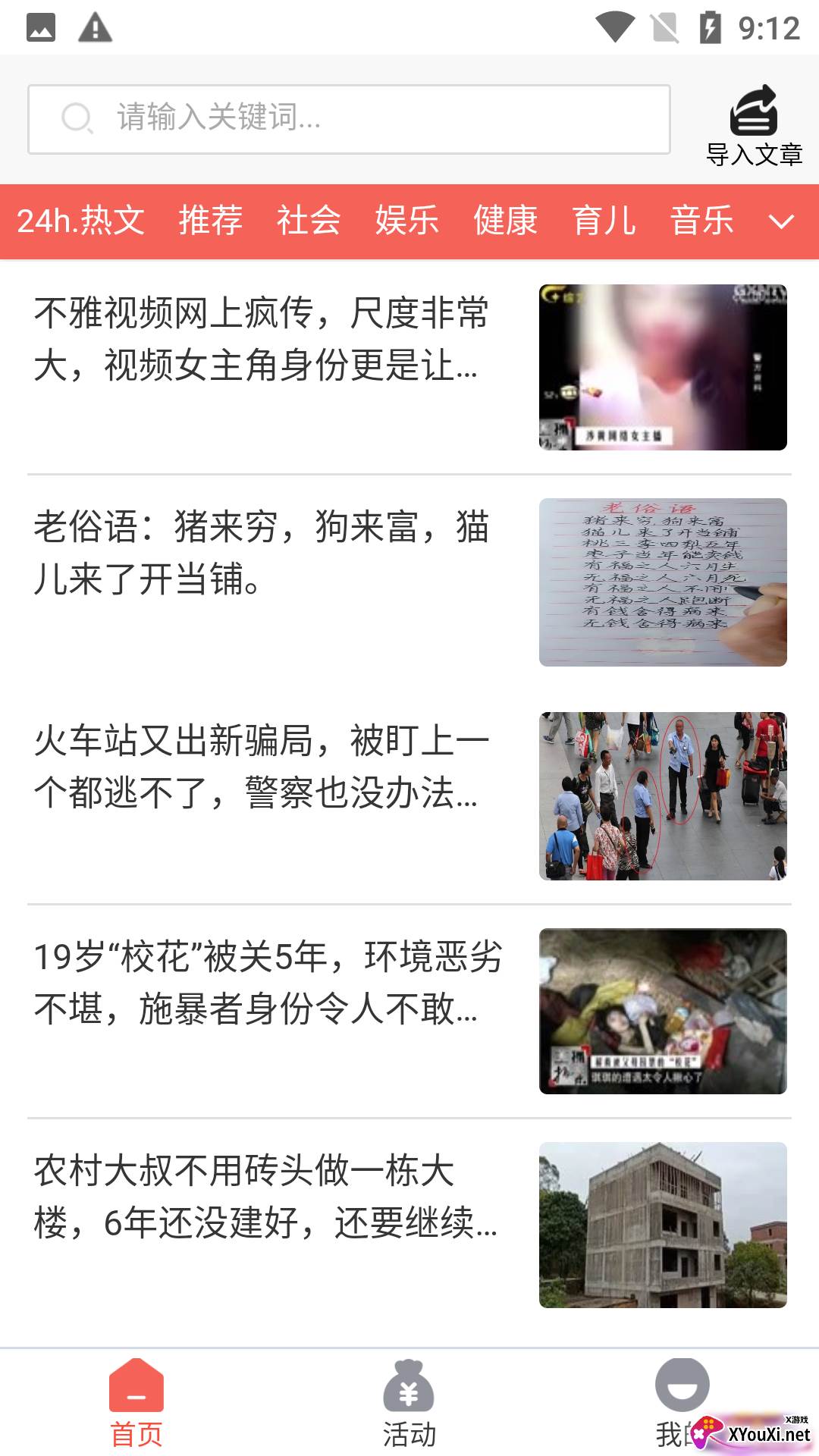Read the 老俗语 猪来穷狗来富 article
The image size is (819, 1456).
click(x=409, y=582)
